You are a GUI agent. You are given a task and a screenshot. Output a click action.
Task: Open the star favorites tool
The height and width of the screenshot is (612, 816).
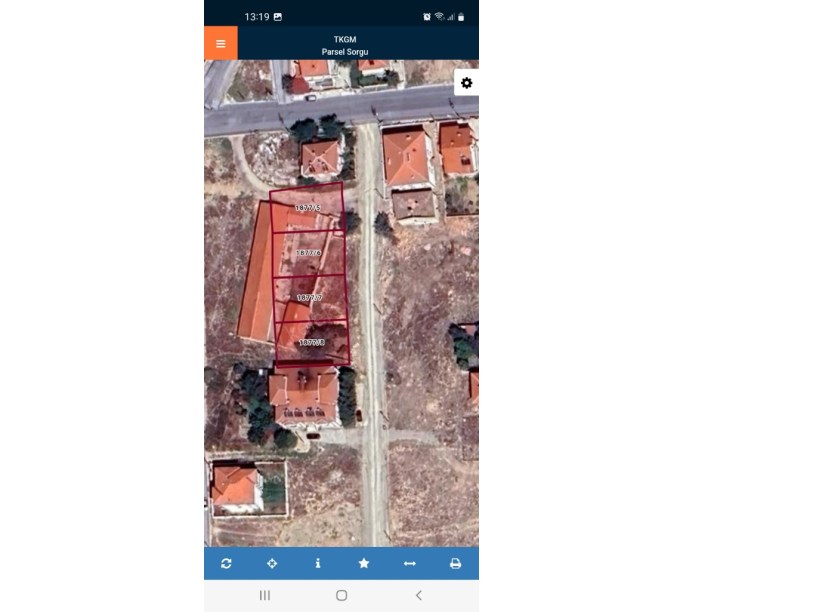click(x=364, y=564)
